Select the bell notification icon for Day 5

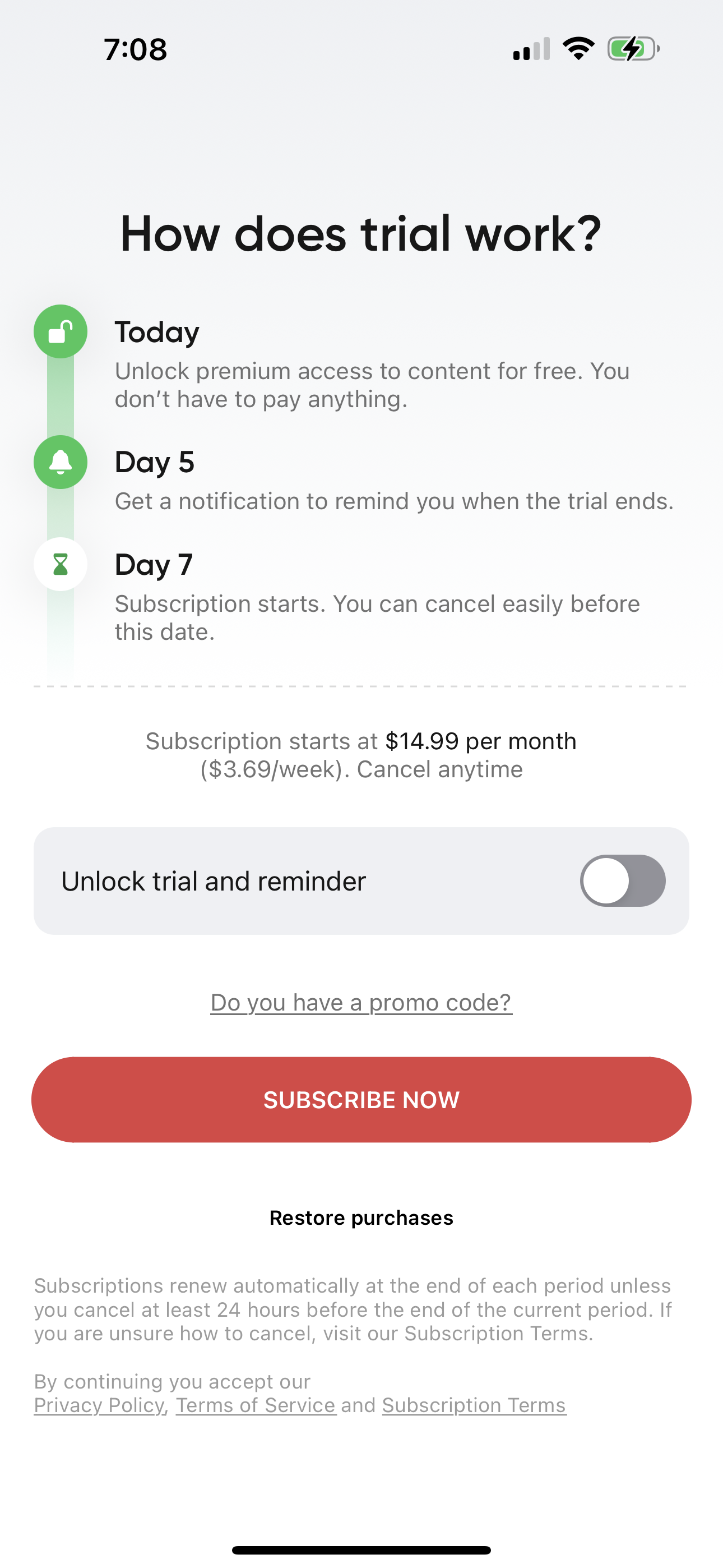pos(61,463)
